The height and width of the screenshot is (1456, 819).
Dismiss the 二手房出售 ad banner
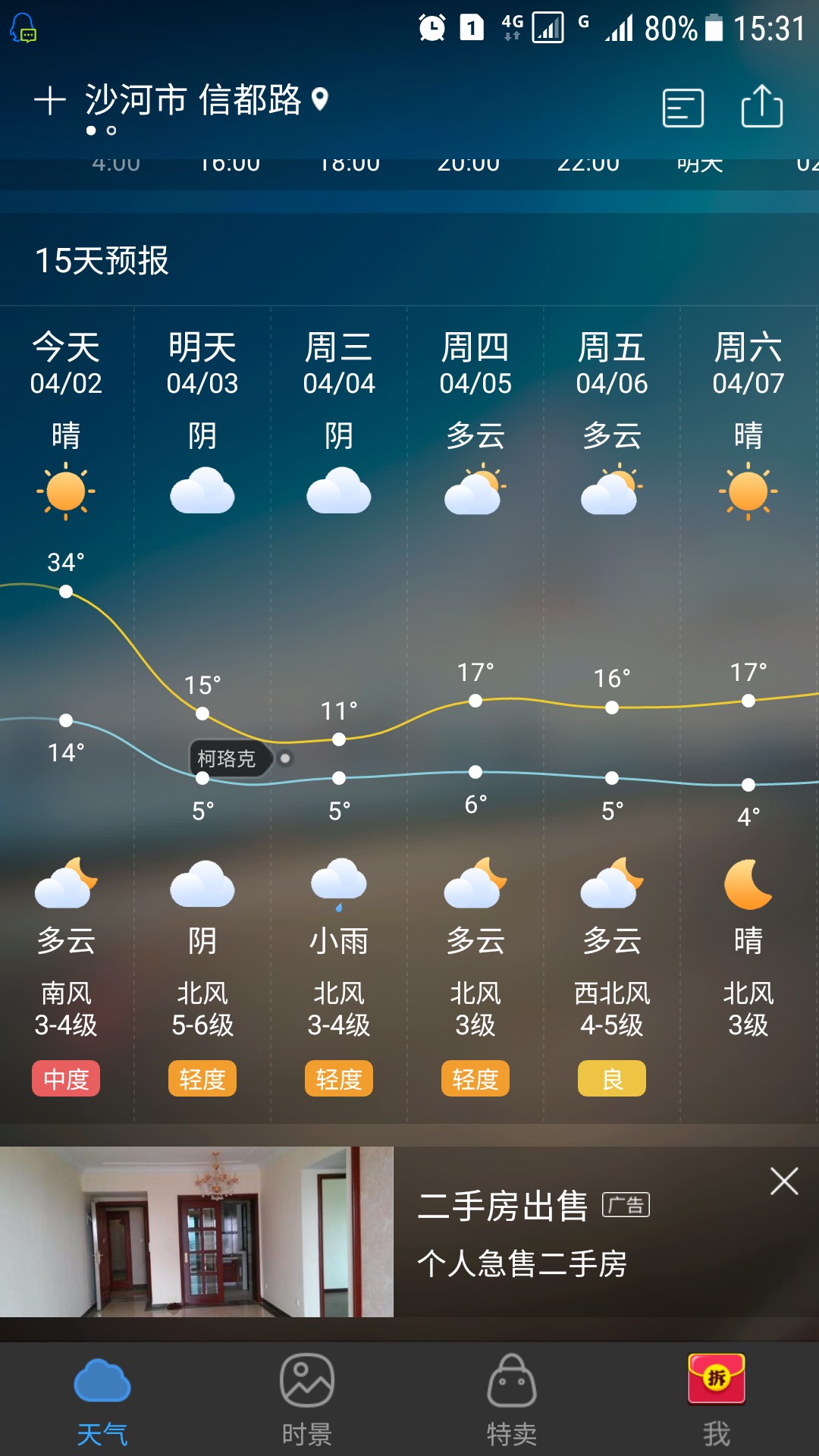tap(784, 1181)
